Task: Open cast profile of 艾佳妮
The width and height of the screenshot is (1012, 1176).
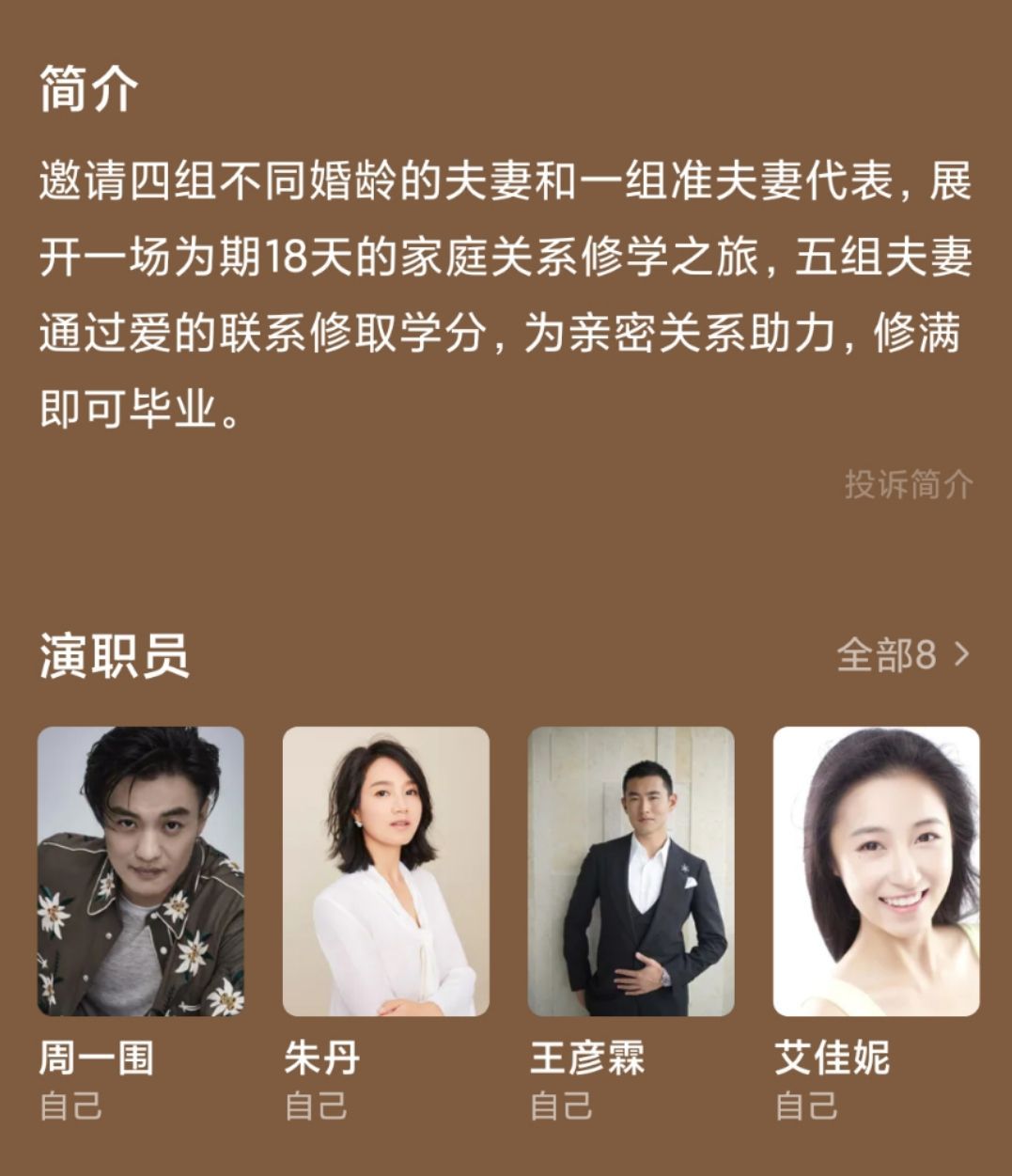Action: click(876, 871)
